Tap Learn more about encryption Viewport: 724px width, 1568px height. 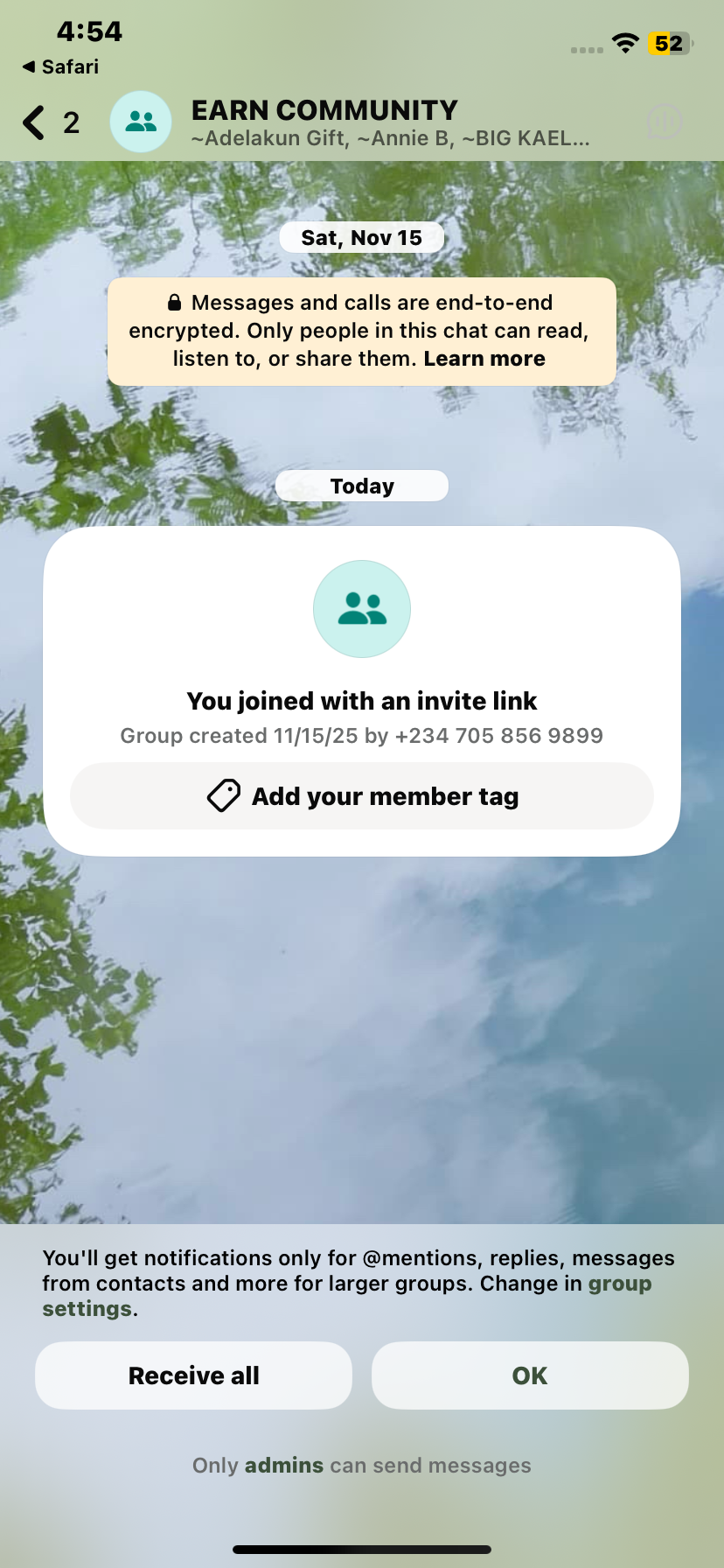pos(484,359)
